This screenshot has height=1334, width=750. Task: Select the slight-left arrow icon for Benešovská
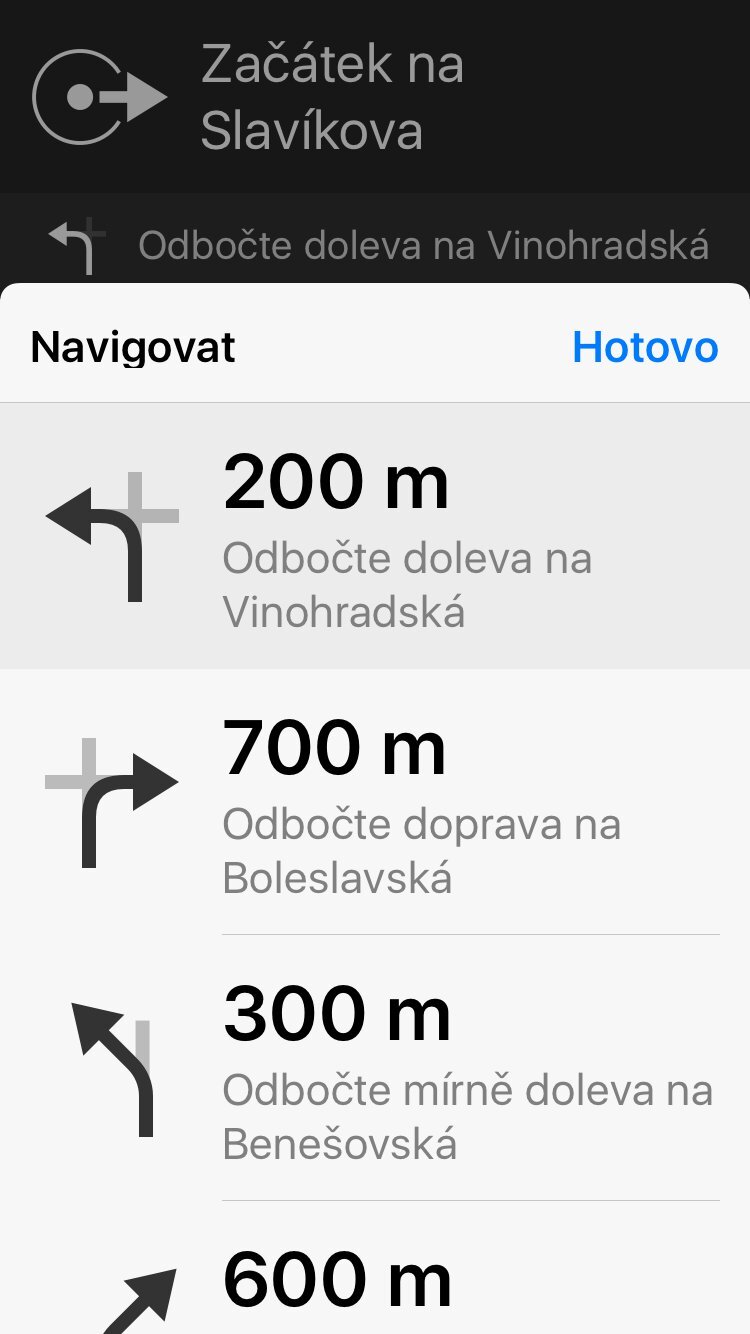[110, 1065]
